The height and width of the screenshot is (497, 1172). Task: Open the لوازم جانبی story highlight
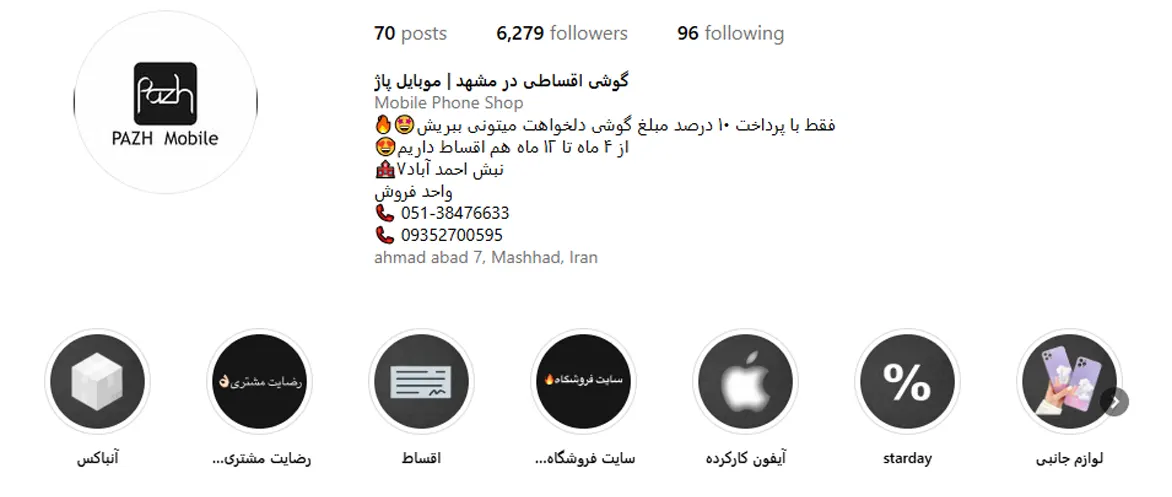(1069, 383)
